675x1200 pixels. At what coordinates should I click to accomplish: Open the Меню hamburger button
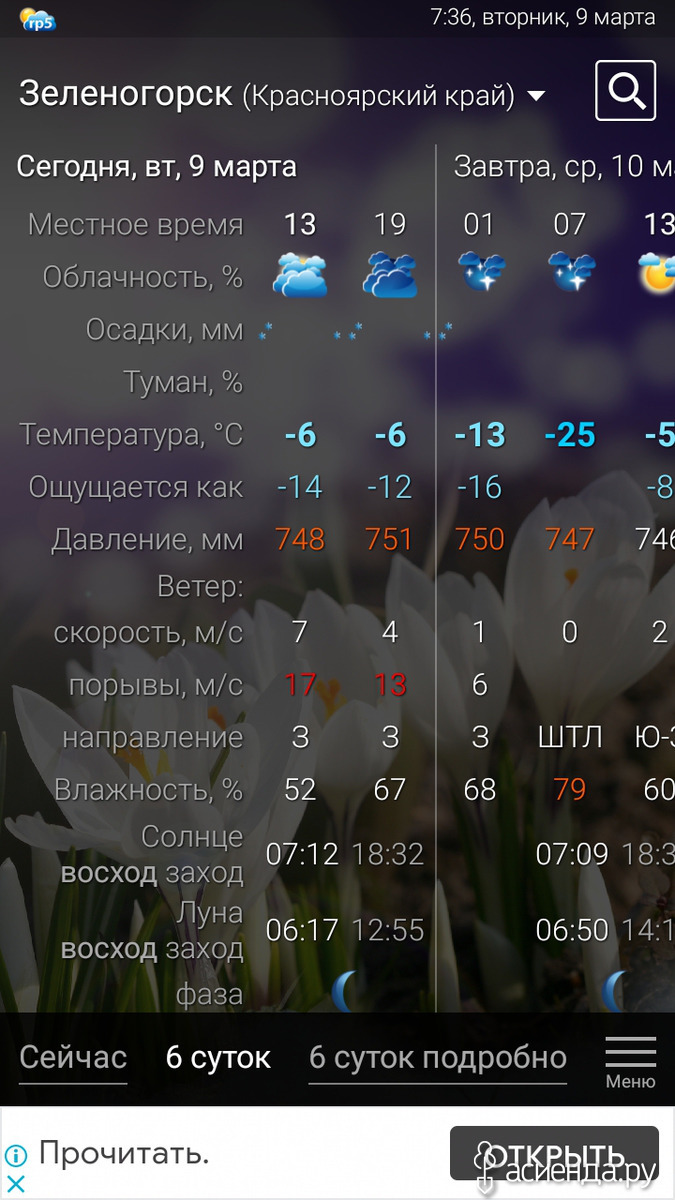pyautogui.click(x=631, y=1062)
